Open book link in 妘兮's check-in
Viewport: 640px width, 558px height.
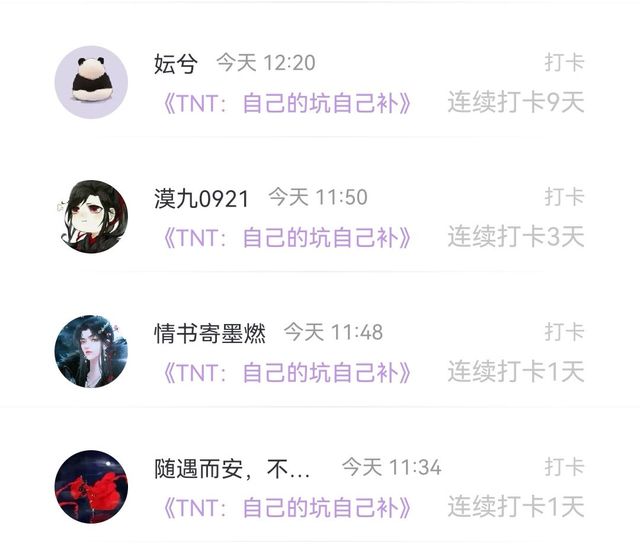point(285,103)
